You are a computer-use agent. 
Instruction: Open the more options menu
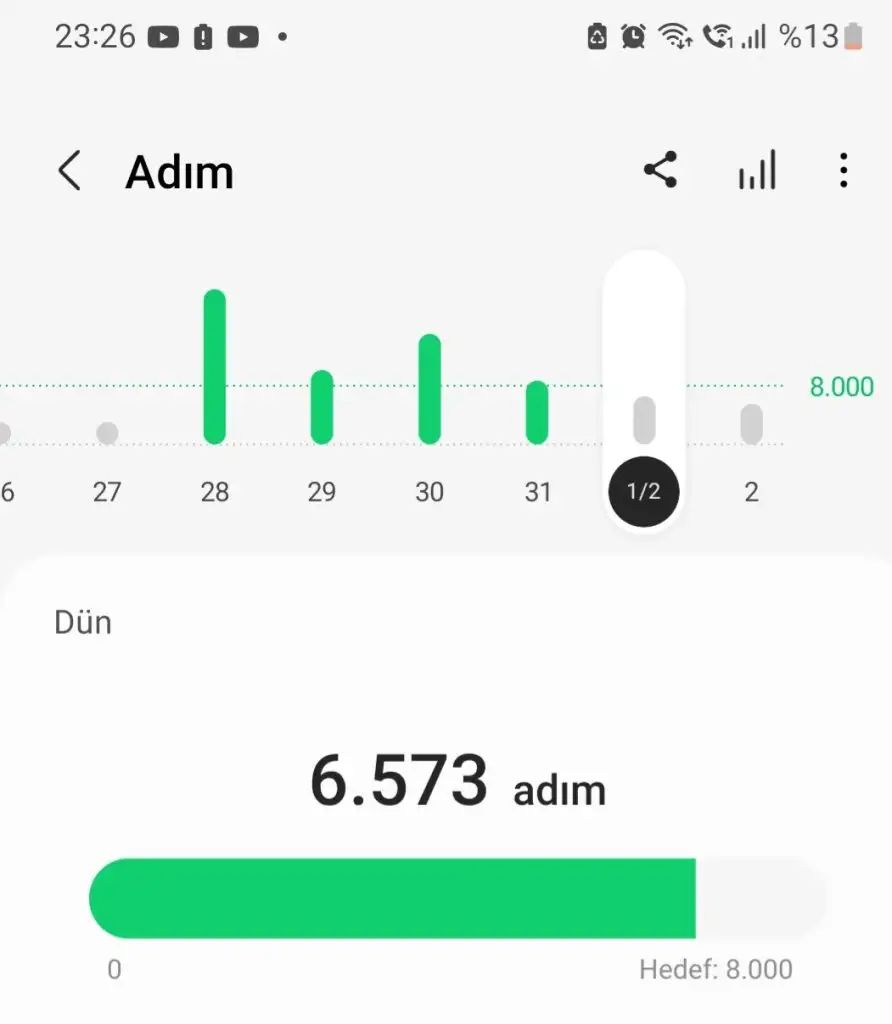point(844,172)
